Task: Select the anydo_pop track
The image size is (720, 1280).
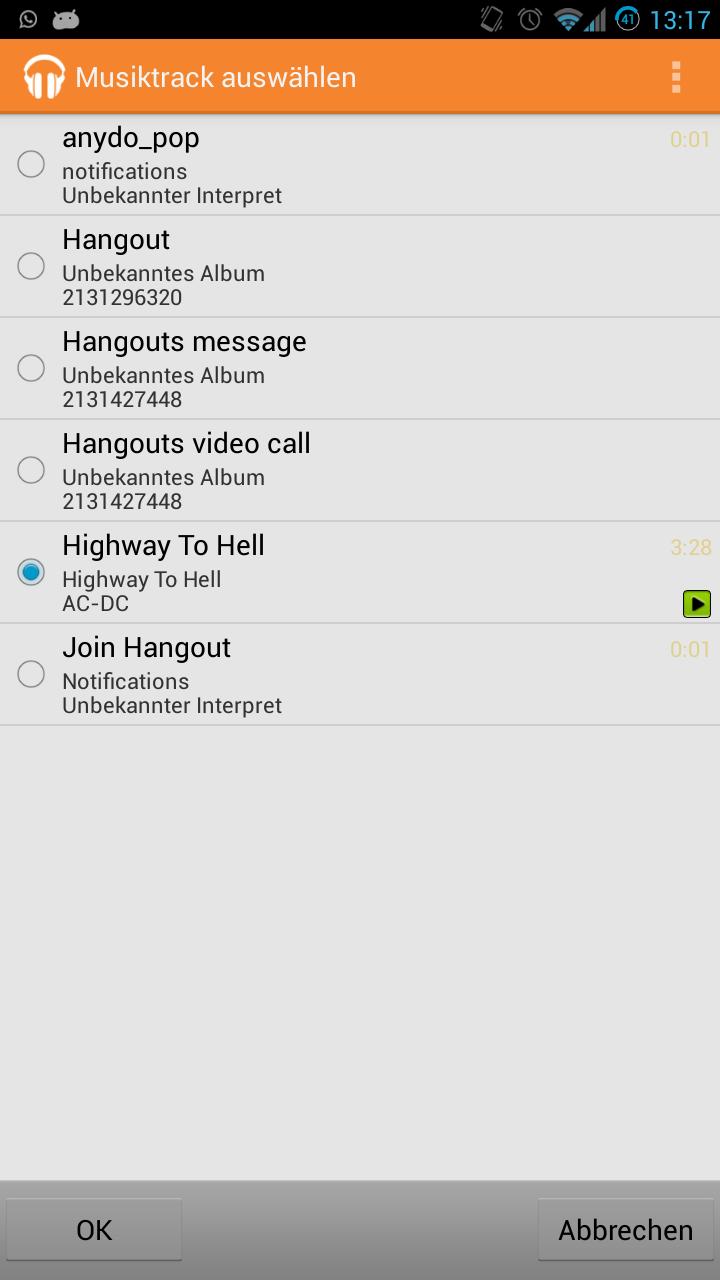Action: 31,164
